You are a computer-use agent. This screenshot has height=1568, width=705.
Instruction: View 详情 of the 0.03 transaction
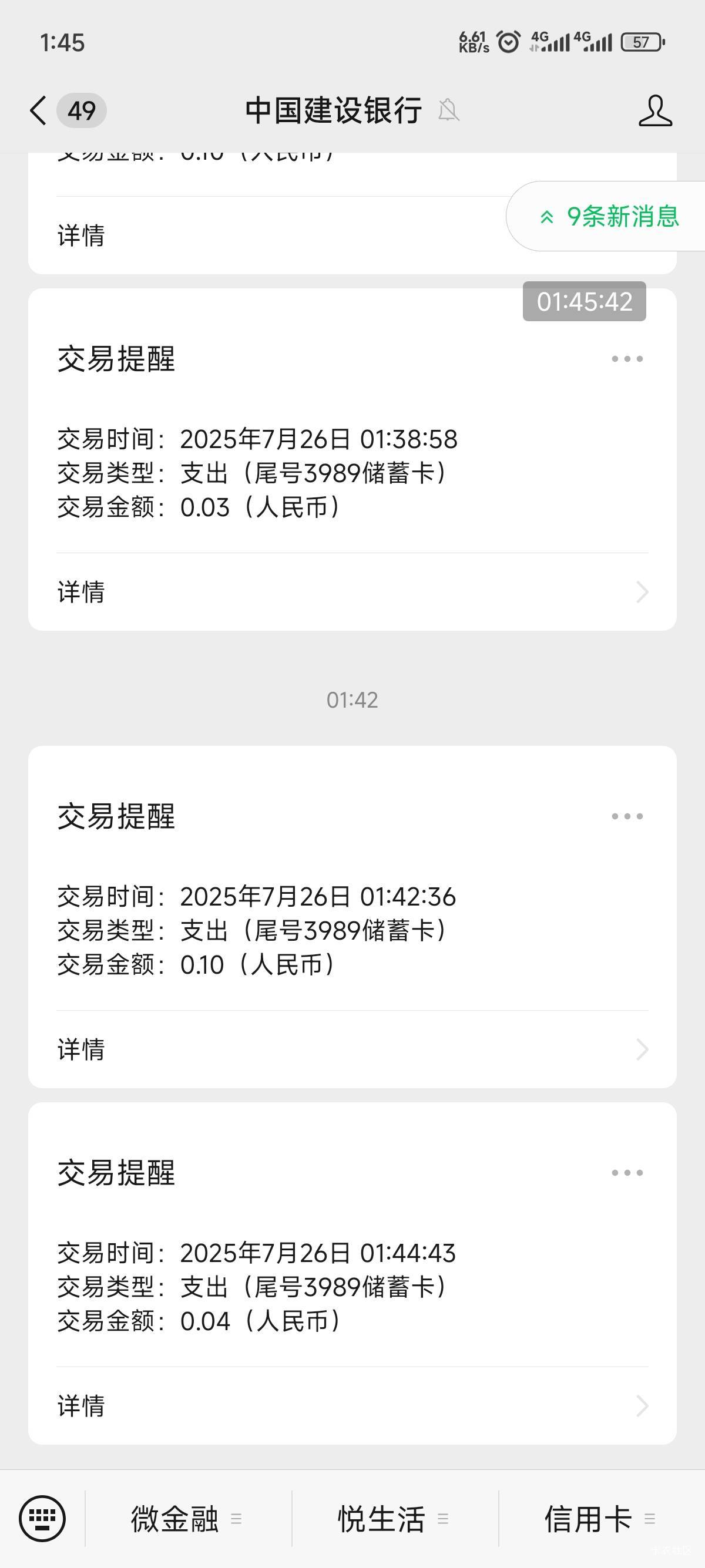point(352,591)
